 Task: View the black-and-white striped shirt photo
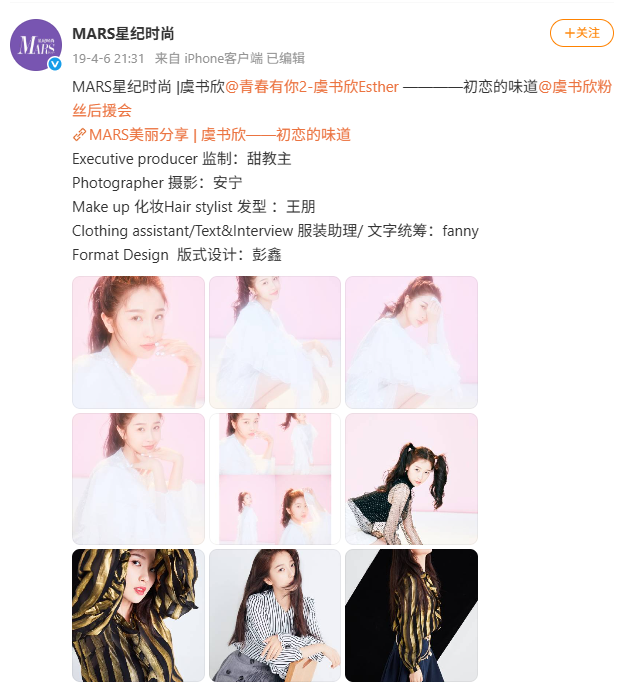coord(275,615)
